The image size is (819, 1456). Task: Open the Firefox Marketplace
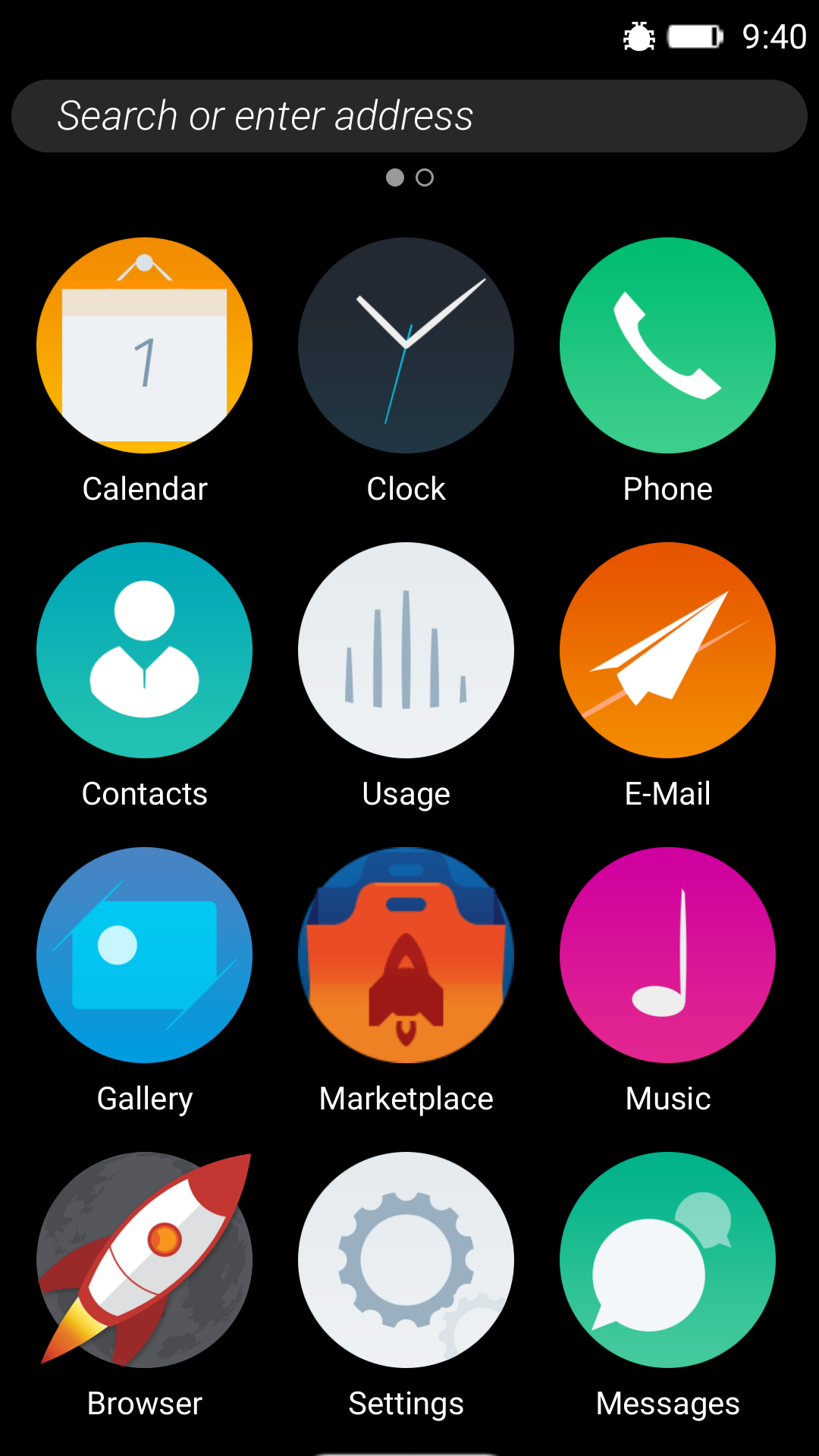click(x=406, y=955)
